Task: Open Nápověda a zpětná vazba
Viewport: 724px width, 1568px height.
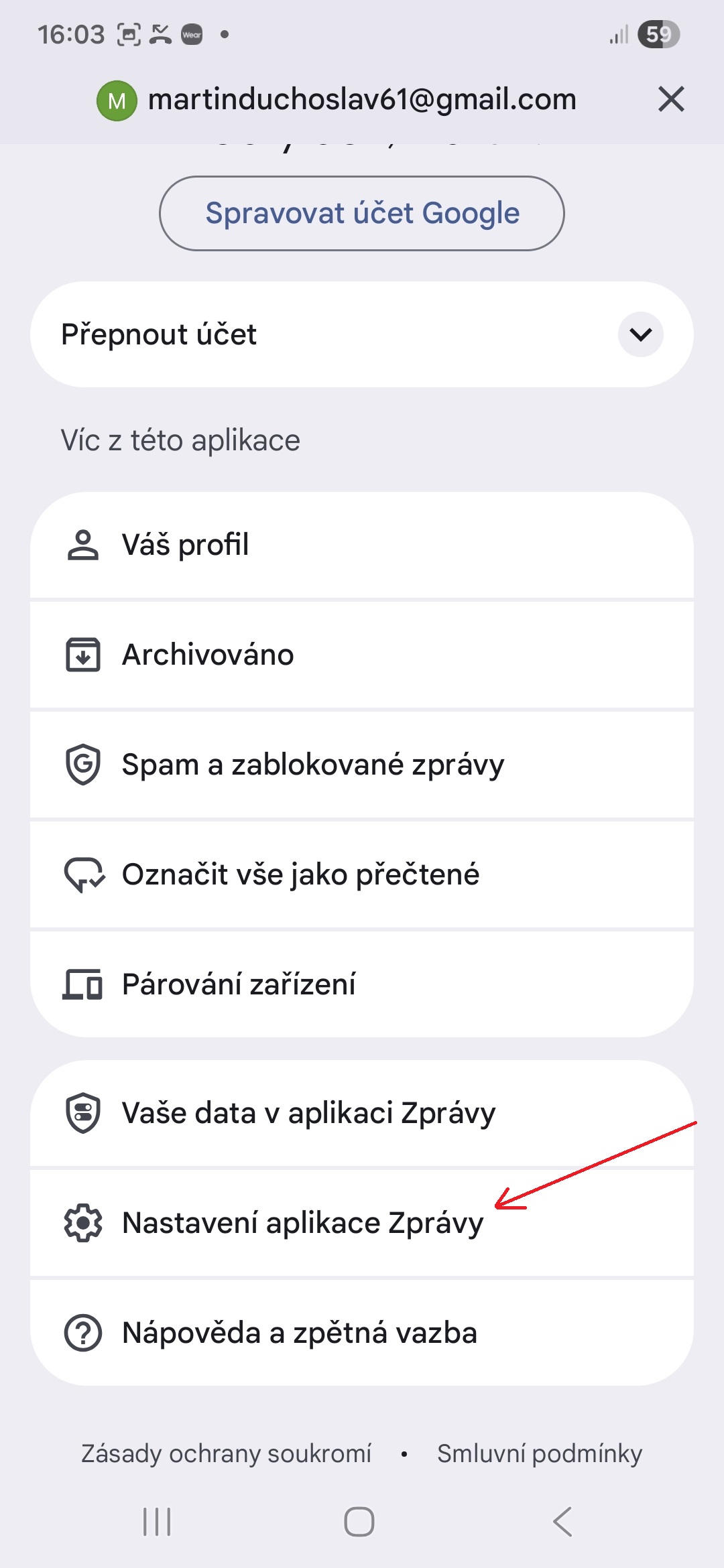Action: 362,1333
